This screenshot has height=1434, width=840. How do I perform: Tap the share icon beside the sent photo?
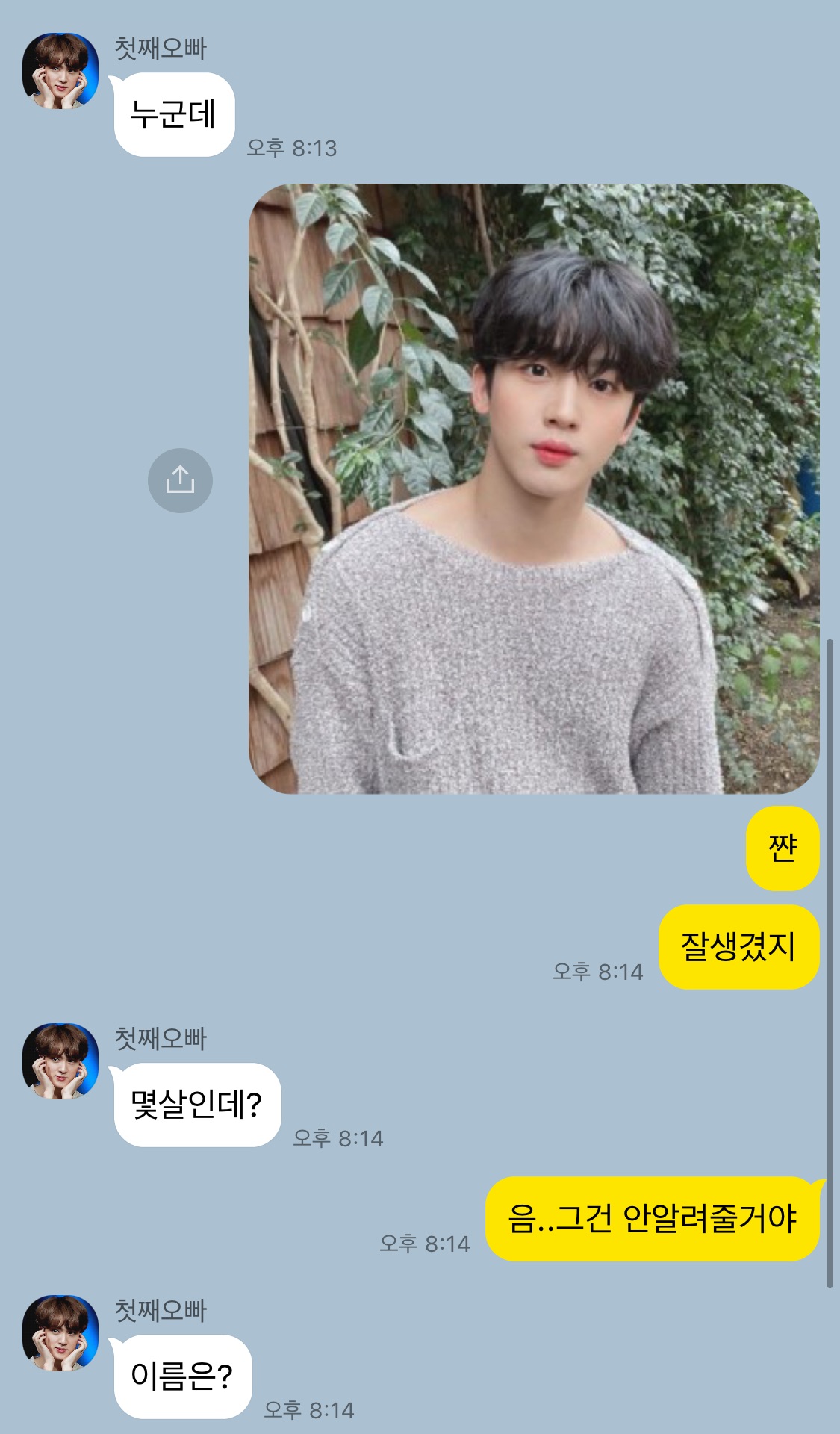pos(180,480)
